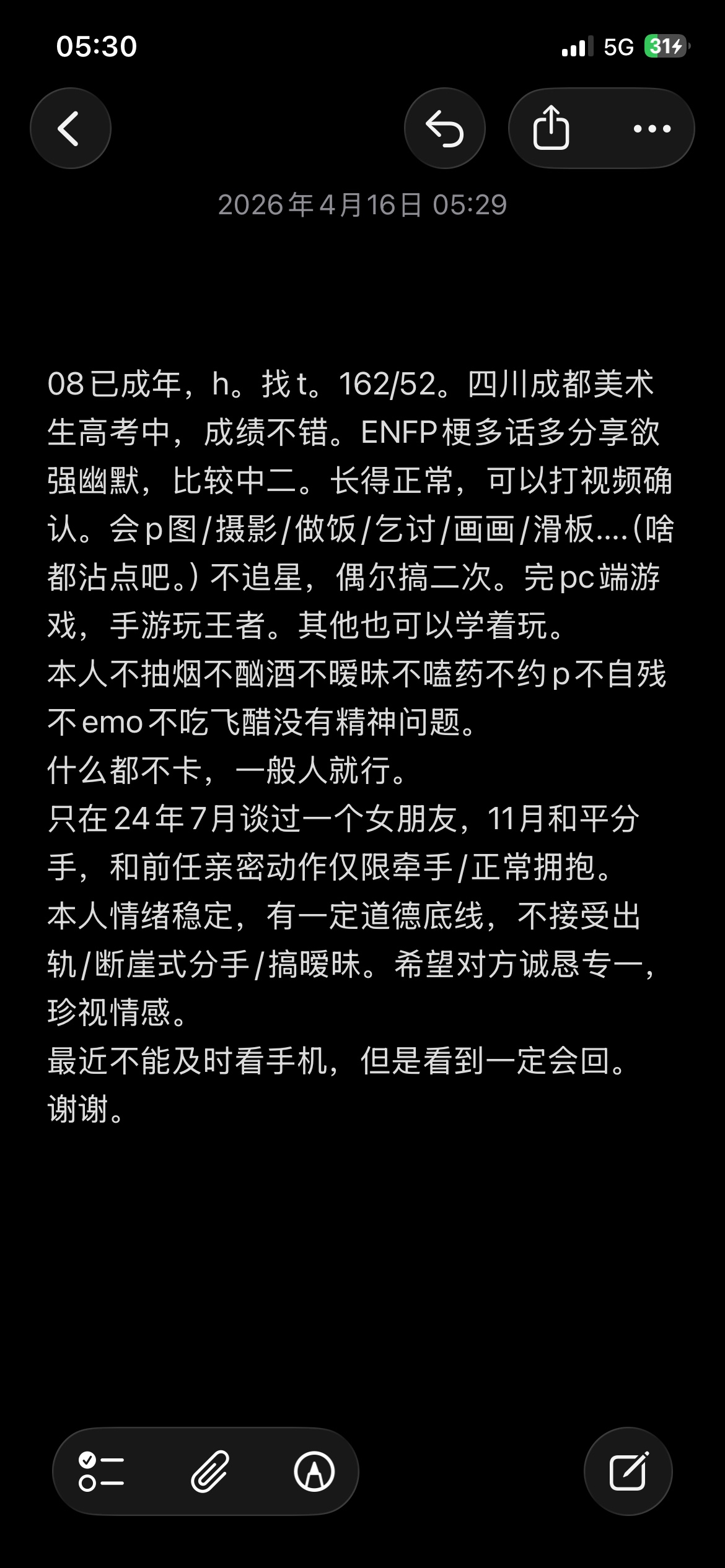This screenshot has height=1568, width=725.
Task: Compose a new note
Action: tap(628, 1471)
